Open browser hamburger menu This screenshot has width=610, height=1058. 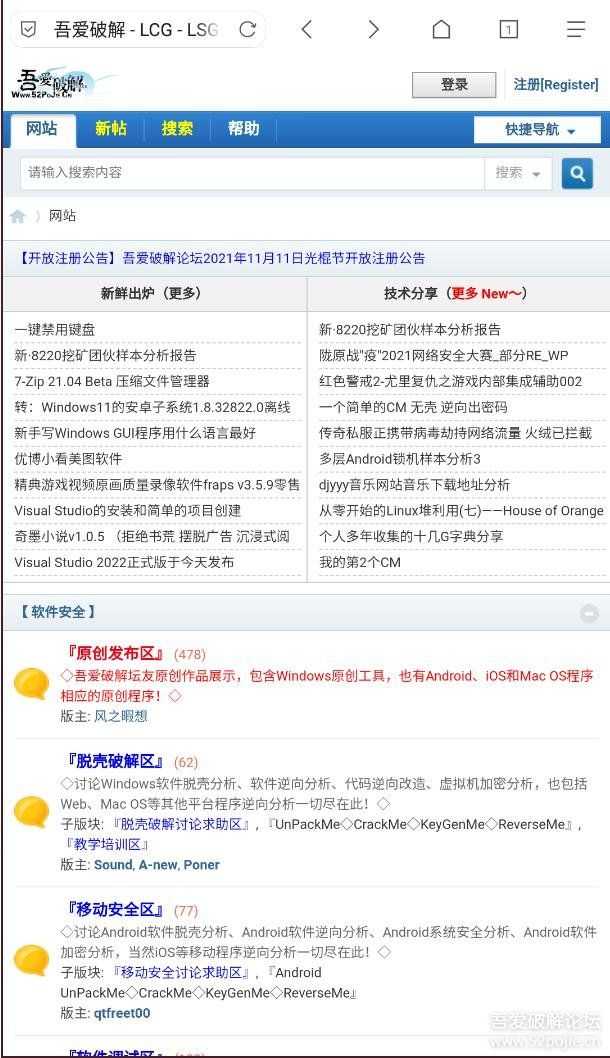click(576, 30)
